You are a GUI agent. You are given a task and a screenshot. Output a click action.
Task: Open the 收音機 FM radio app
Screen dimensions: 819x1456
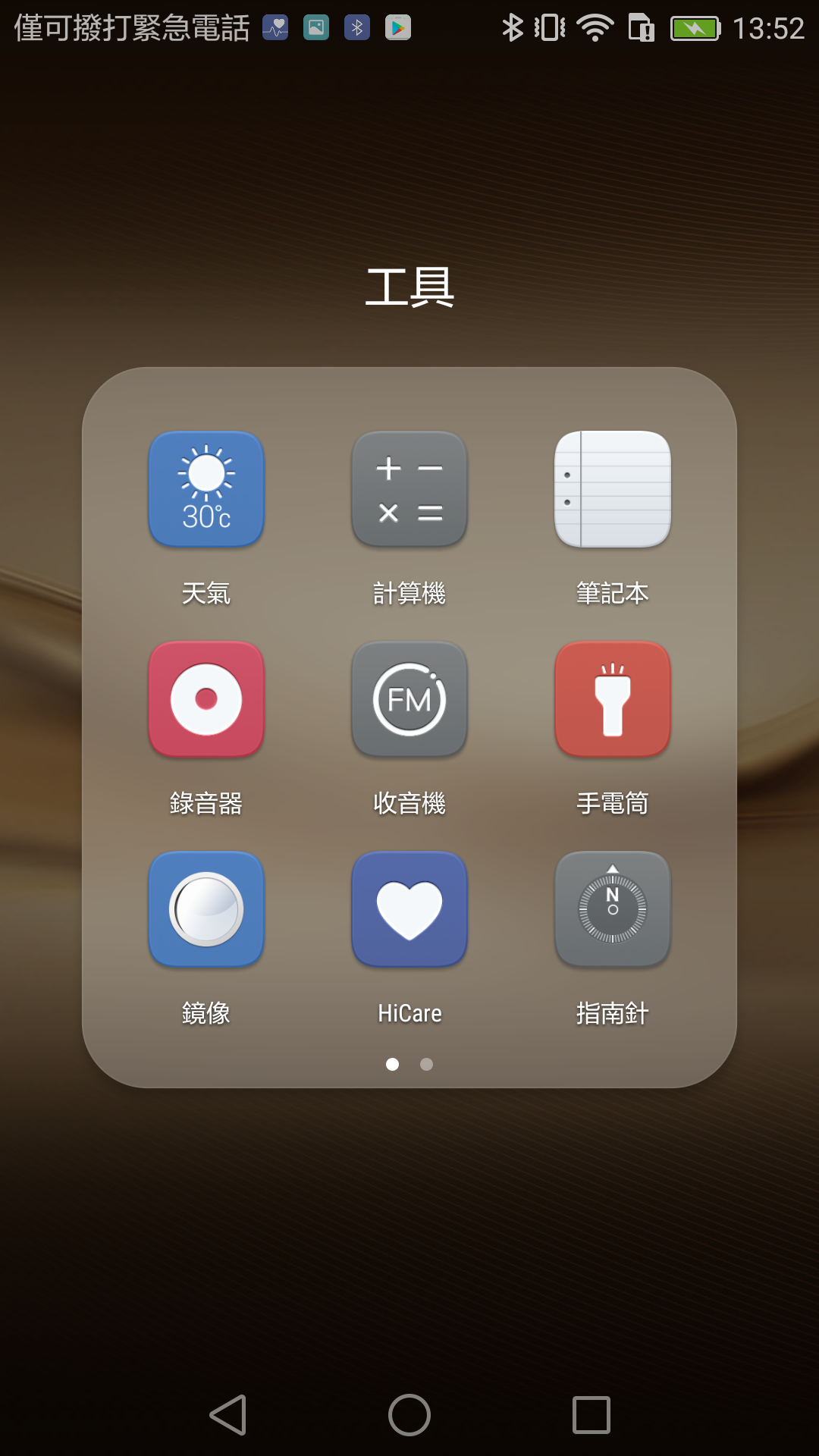coord(409,699)
